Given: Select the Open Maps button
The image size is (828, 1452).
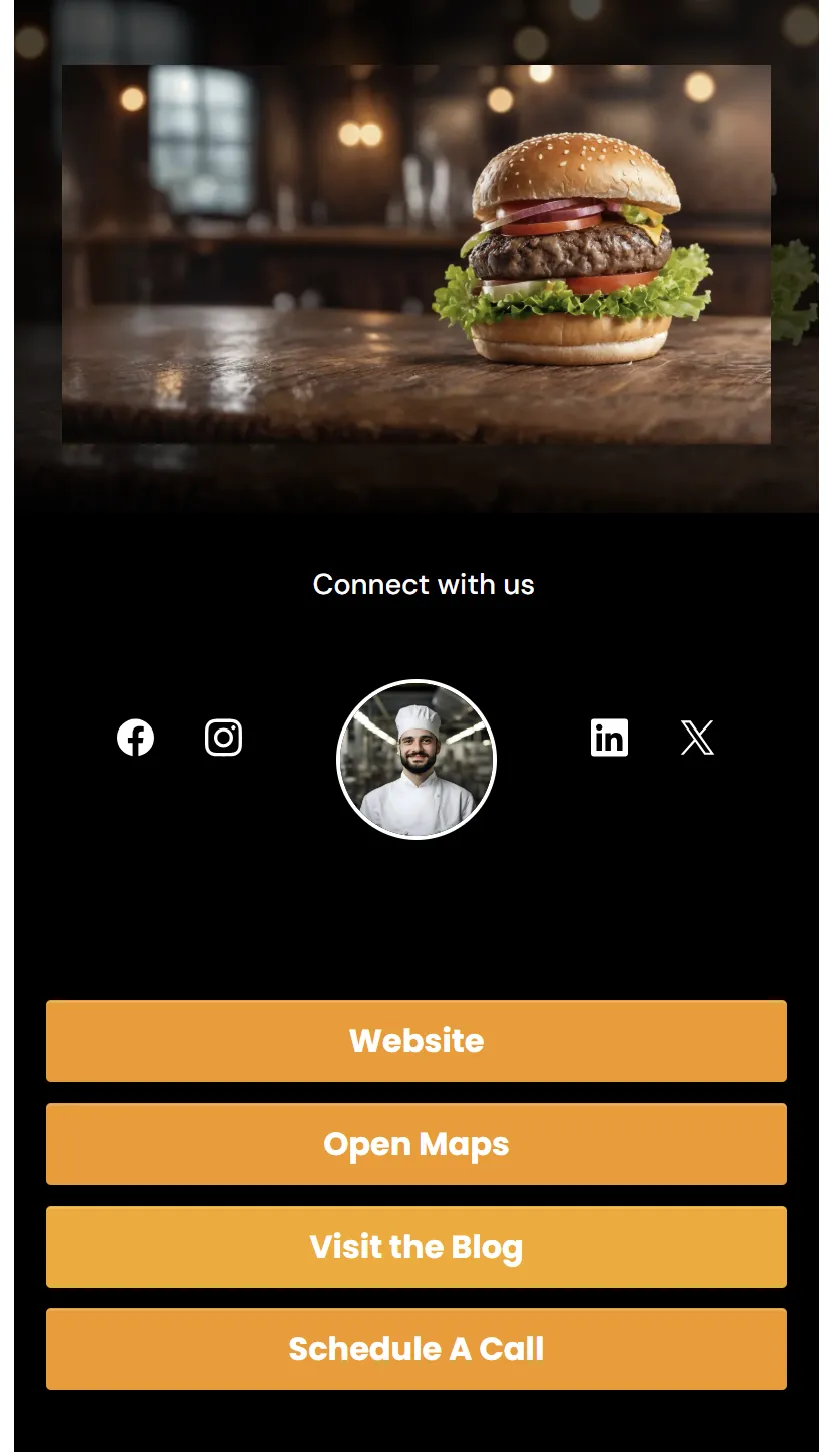Looking at the screenshot, I should pos(416,1144).
